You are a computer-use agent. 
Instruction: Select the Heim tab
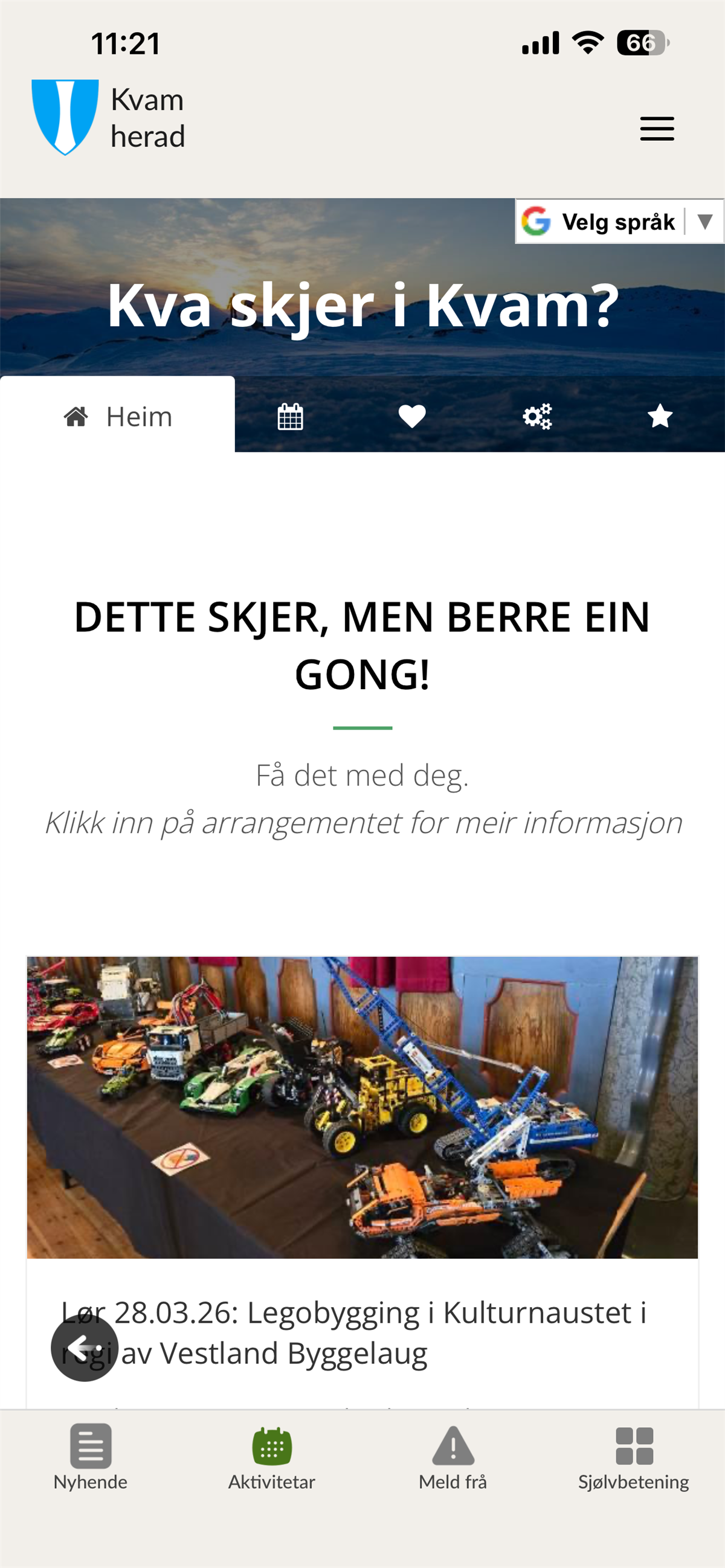(118, 417)
